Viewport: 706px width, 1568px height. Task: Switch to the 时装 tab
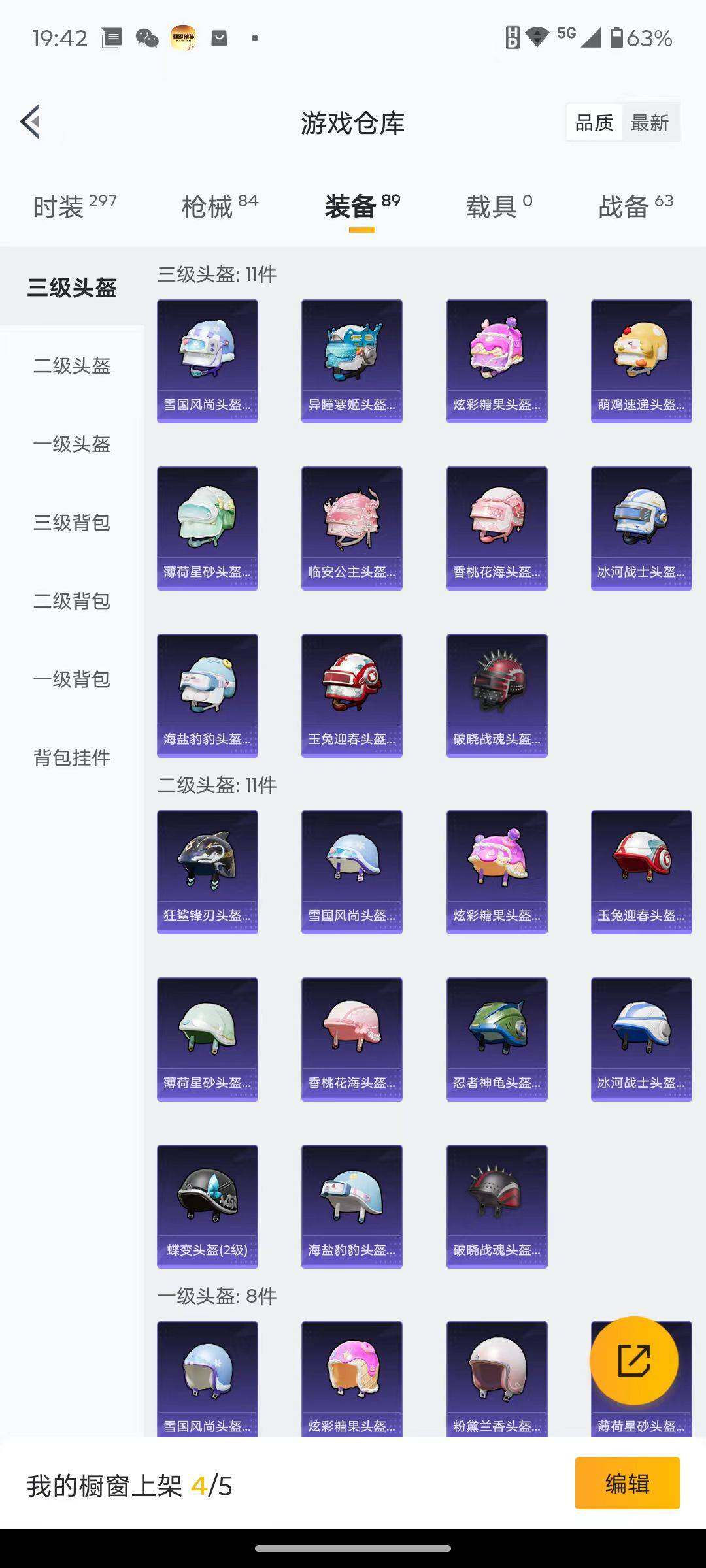click(x=74, y=206)
